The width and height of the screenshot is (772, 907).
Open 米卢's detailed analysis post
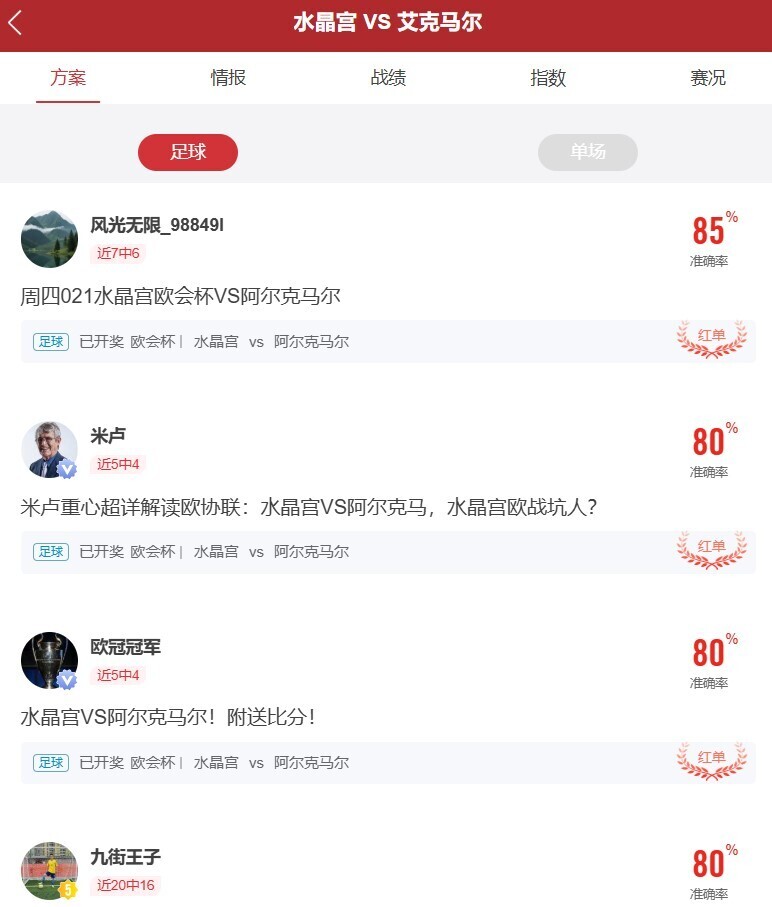tap(308, 508)
